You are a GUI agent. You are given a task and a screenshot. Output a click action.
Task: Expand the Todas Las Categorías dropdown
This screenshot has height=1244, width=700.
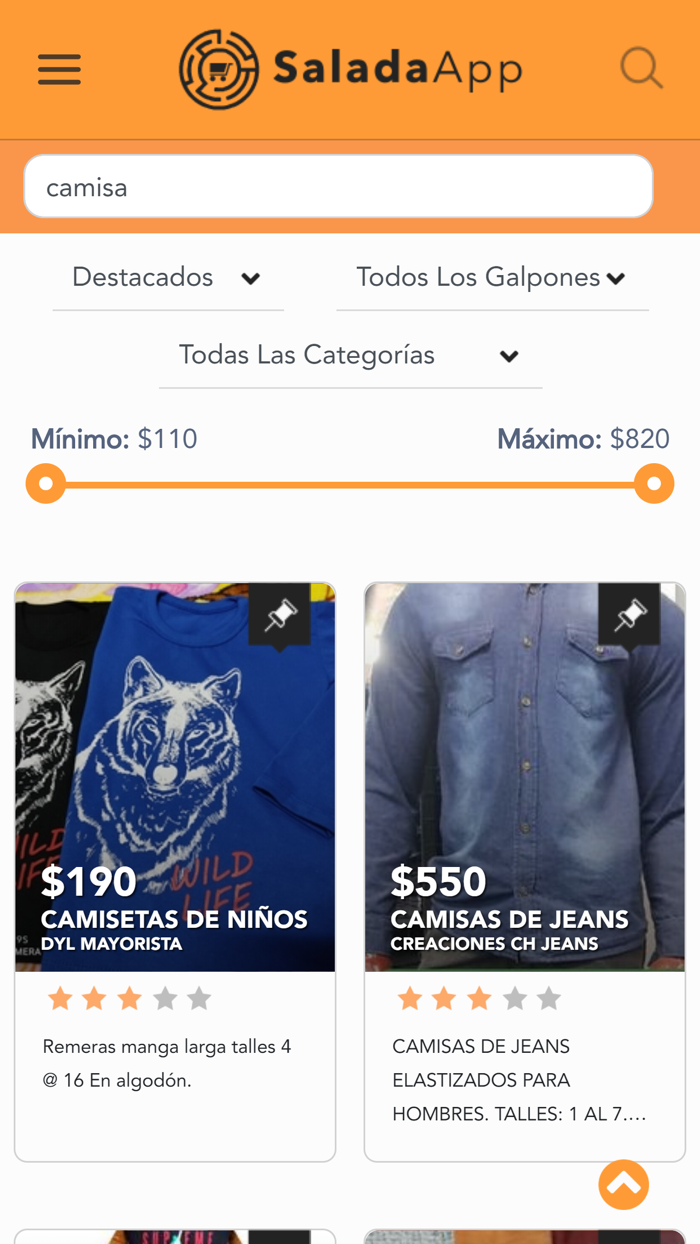coord(350,356)
